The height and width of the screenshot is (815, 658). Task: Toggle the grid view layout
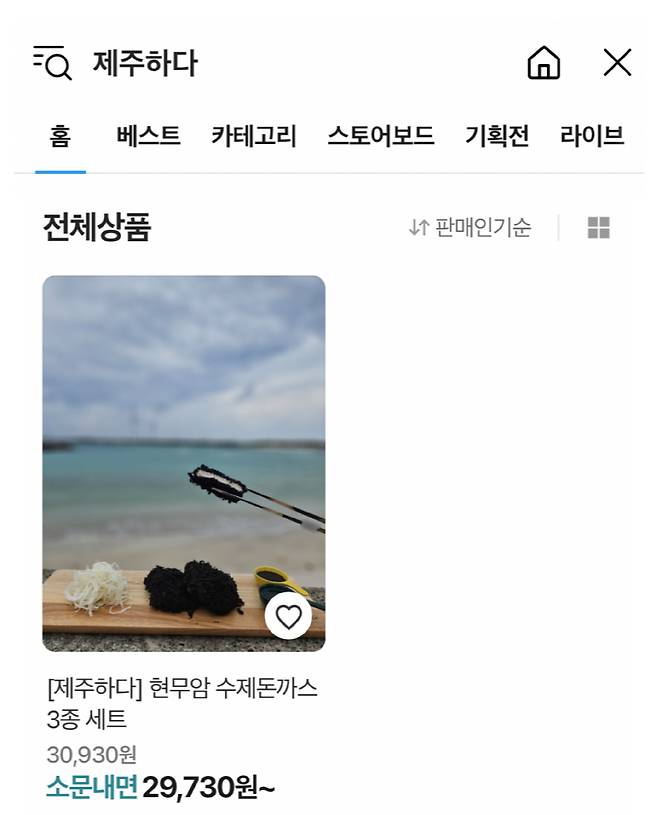pyautogui.click(x=598, y=228)
